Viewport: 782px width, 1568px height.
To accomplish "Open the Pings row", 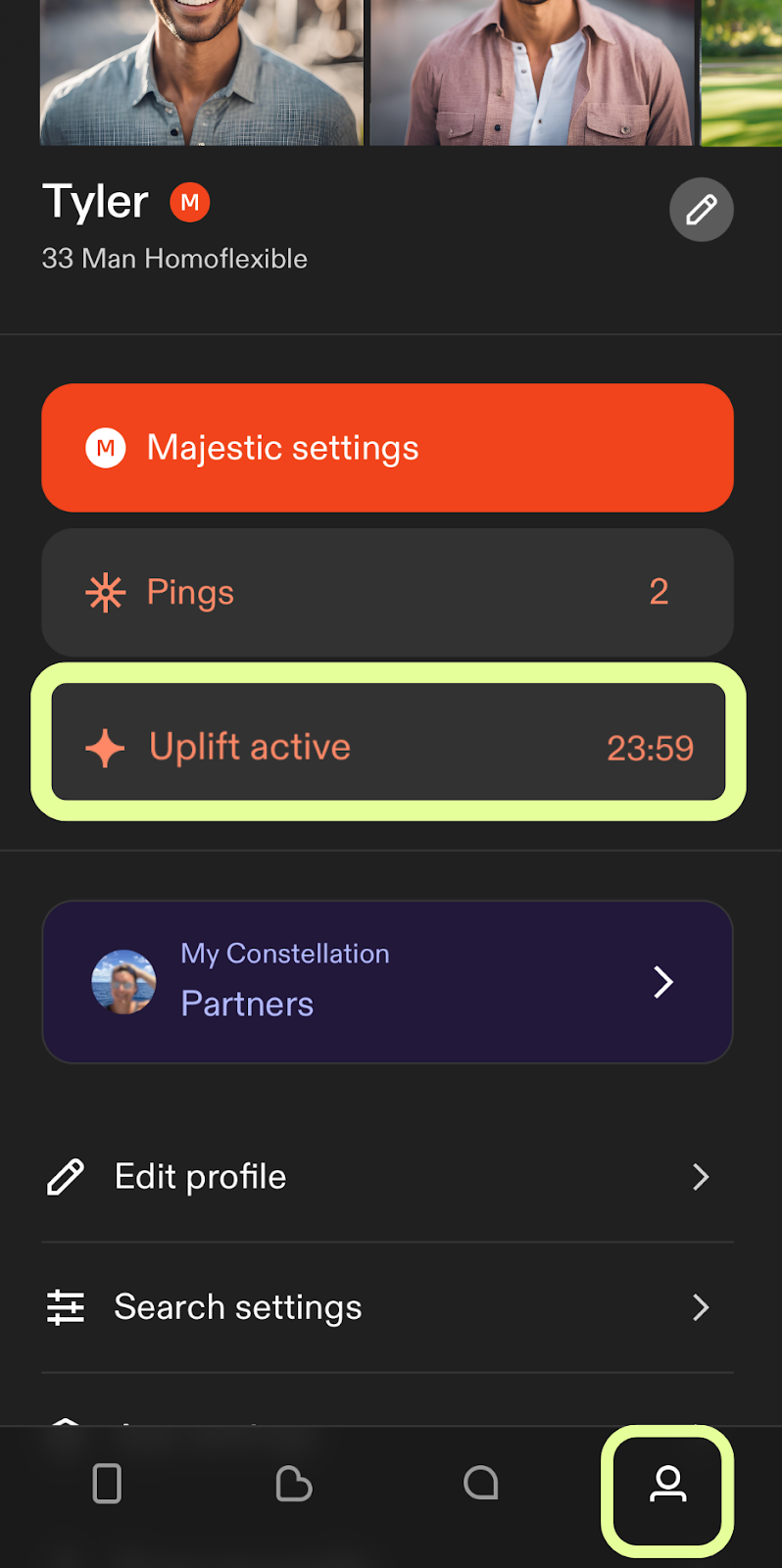I will pyautogui.click(x=387, y=592).
